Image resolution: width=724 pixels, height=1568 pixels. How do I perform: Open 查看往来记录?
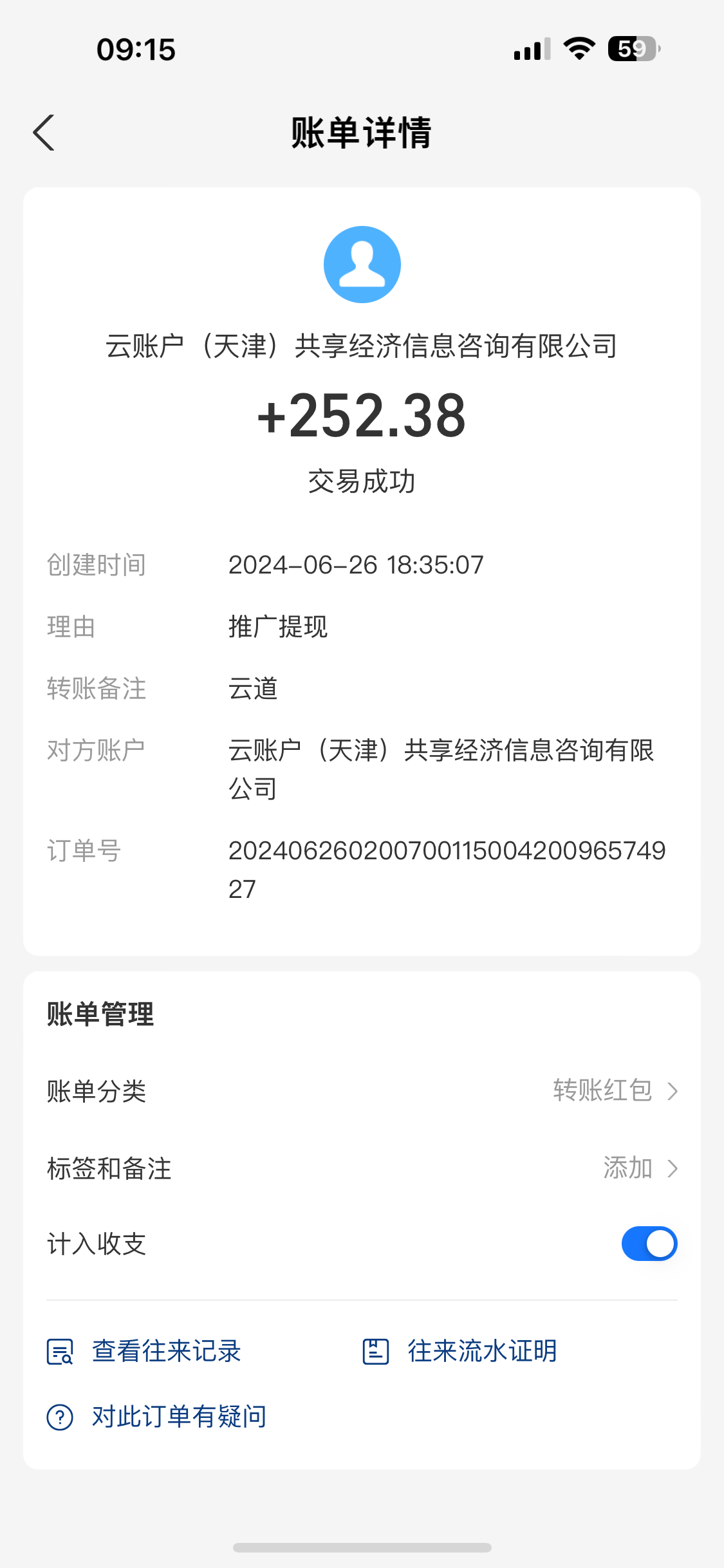(145, 1351)
